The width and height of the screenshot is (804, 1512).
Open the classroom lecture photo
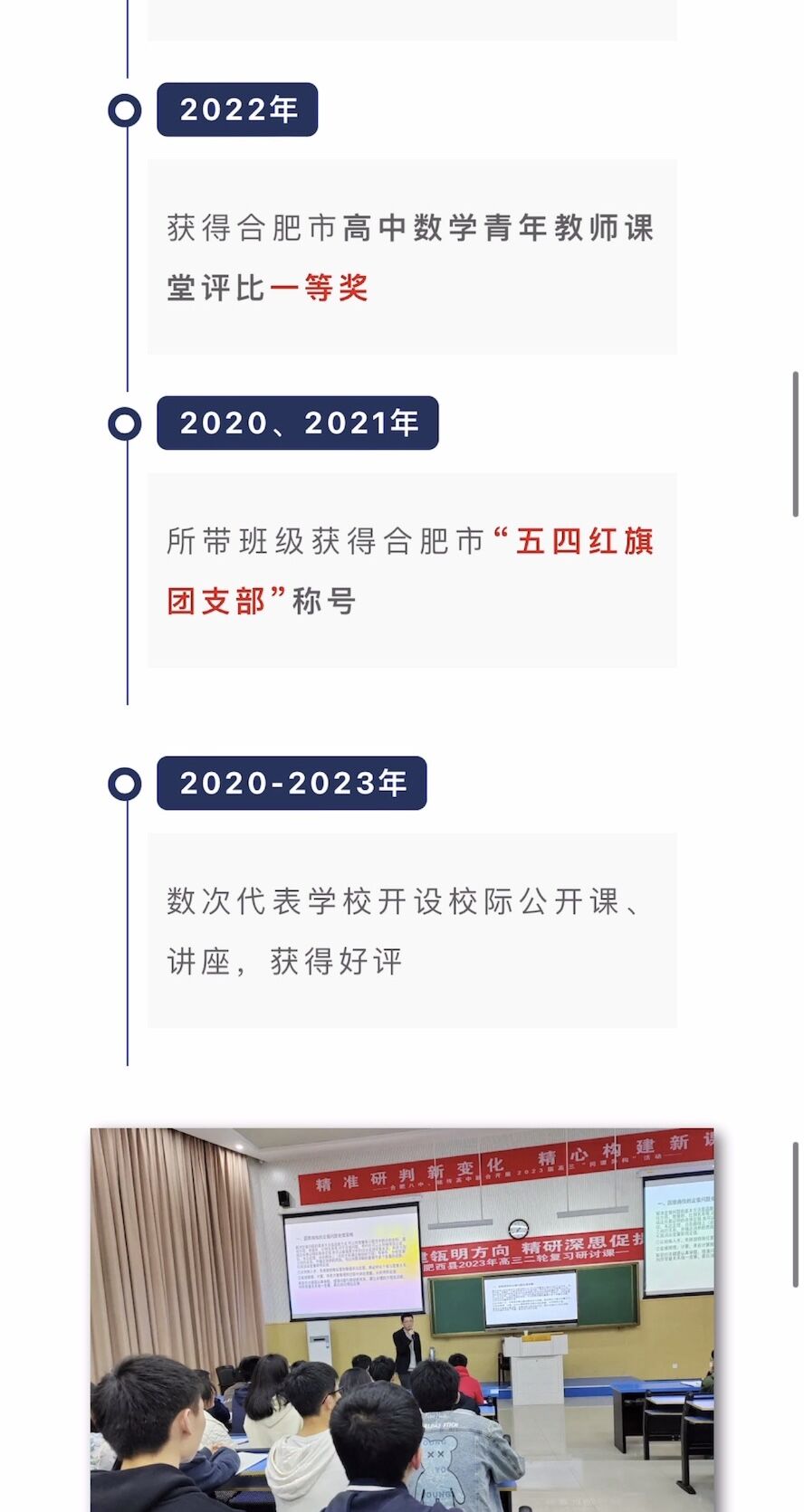pos(402,1319)
